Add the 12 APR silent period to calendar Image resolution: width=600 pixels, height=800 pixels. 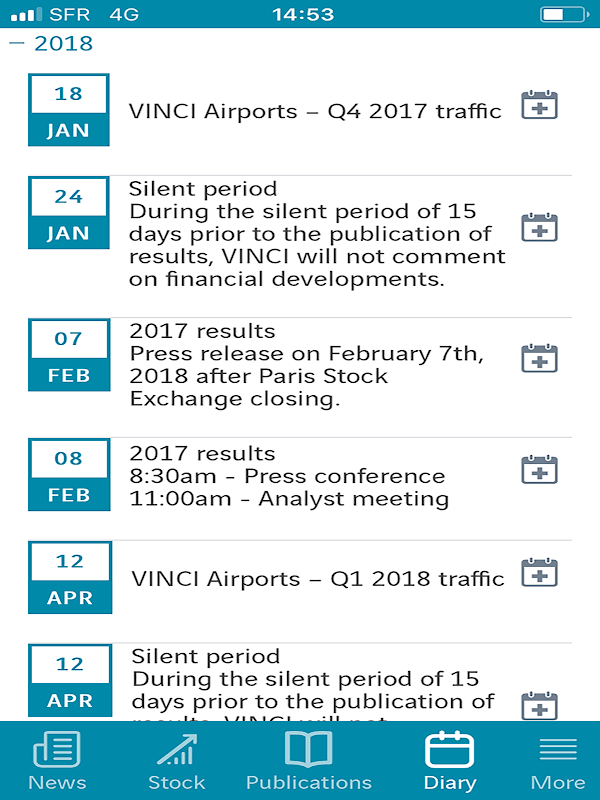coord(539,704)
